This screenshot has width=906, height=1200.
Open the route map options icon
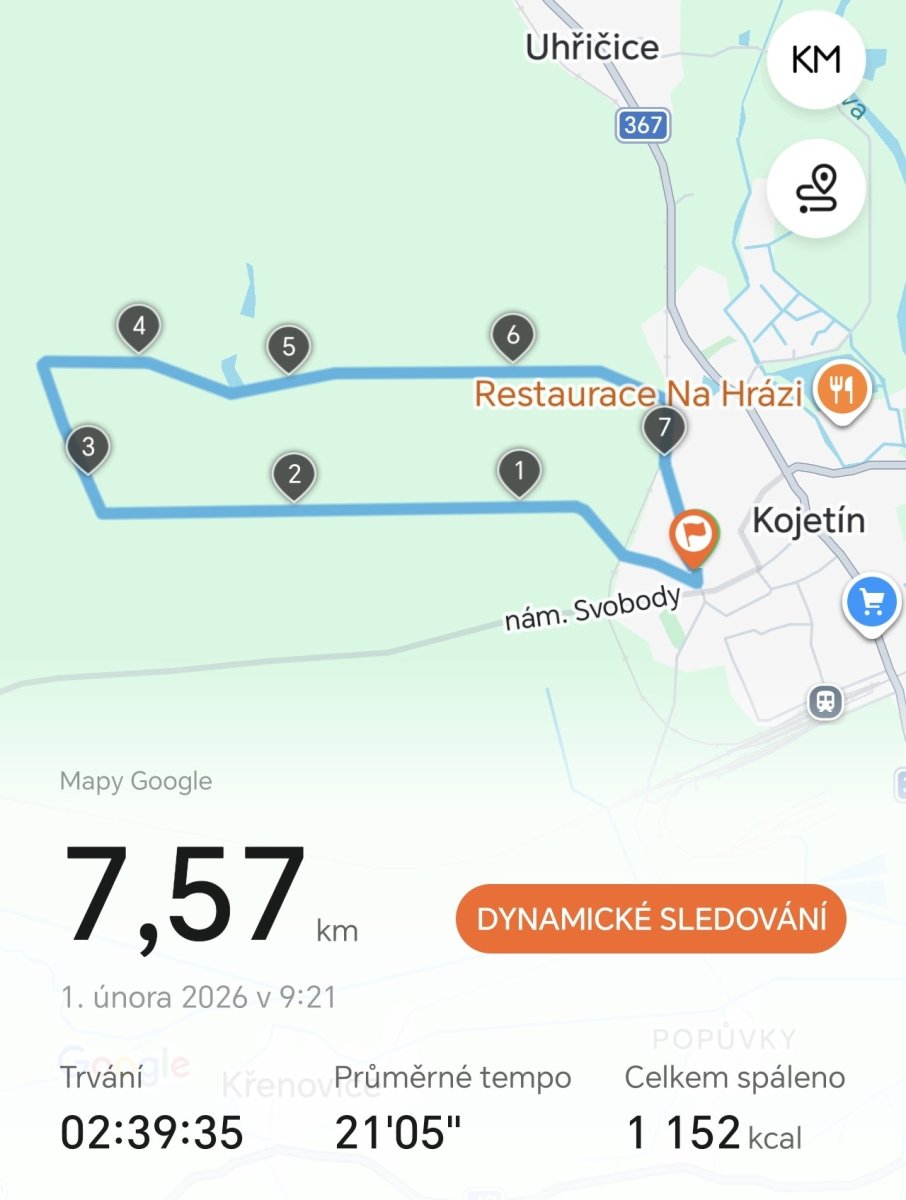[x=815, y=189]
